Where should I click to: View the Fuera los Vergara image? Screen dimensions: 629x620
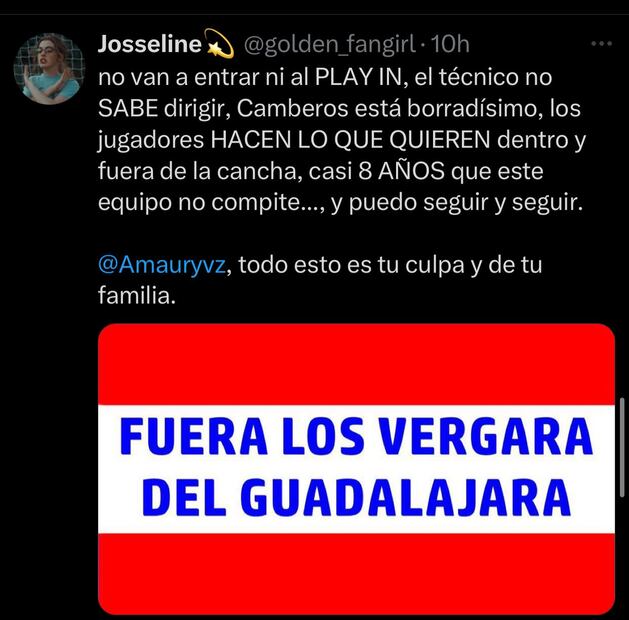point(356,468)
